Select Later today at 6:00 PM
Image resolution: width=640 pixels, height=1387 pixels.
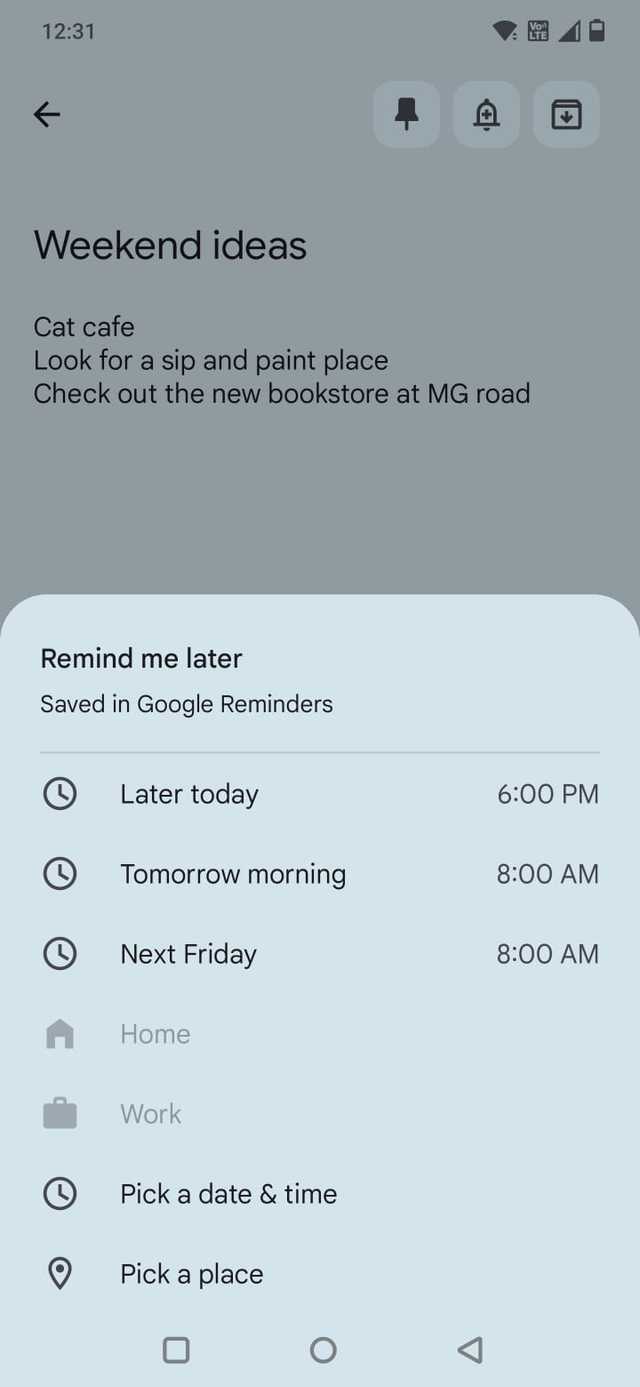[x=319, y=794]
